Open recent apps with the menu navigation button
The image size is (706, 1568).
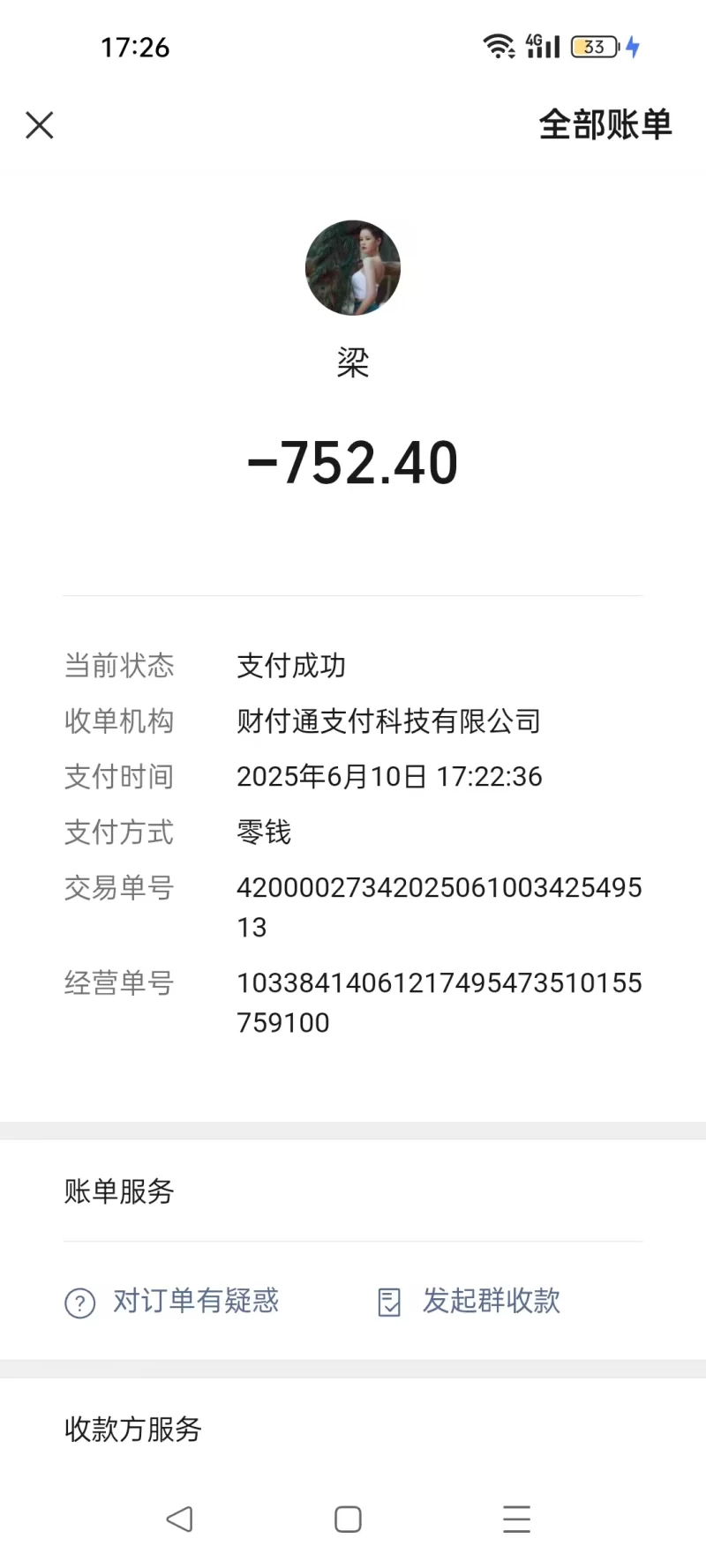[516, 1519]
